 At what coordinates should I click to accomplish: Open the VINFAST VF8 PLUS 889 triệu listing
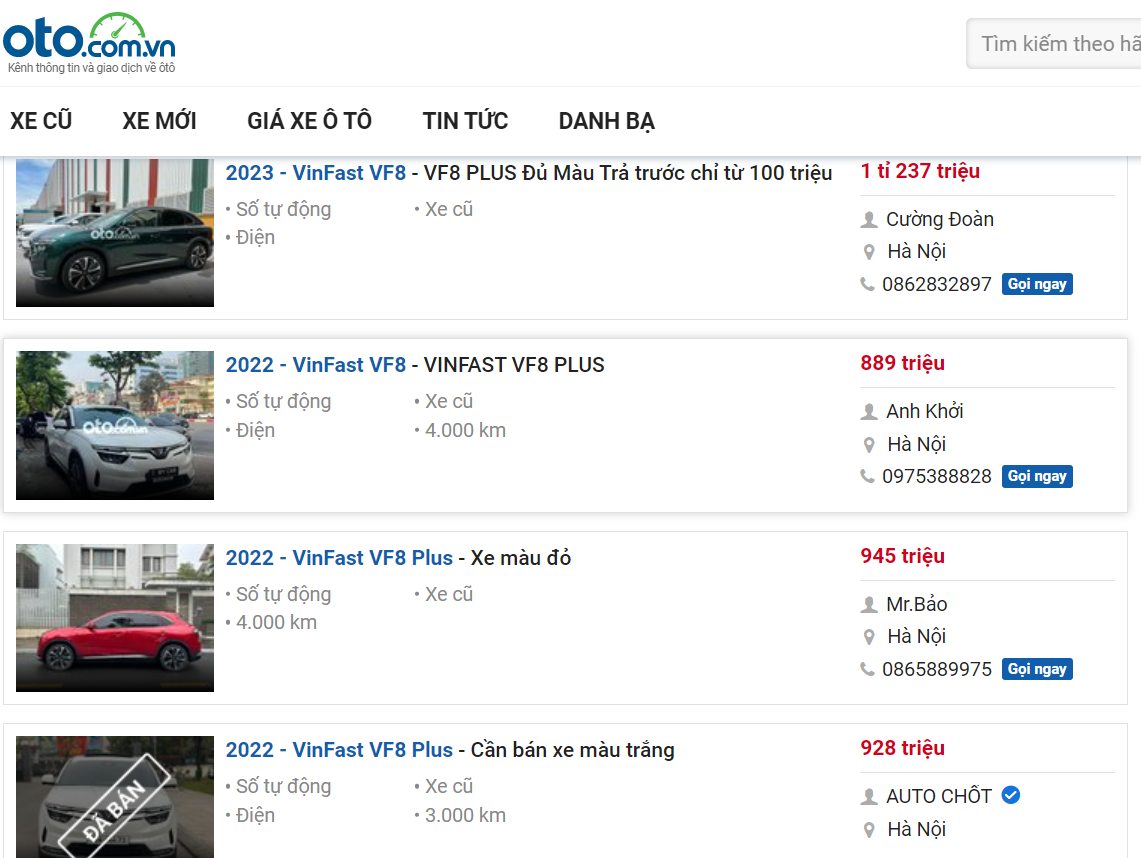coord(415,365)
